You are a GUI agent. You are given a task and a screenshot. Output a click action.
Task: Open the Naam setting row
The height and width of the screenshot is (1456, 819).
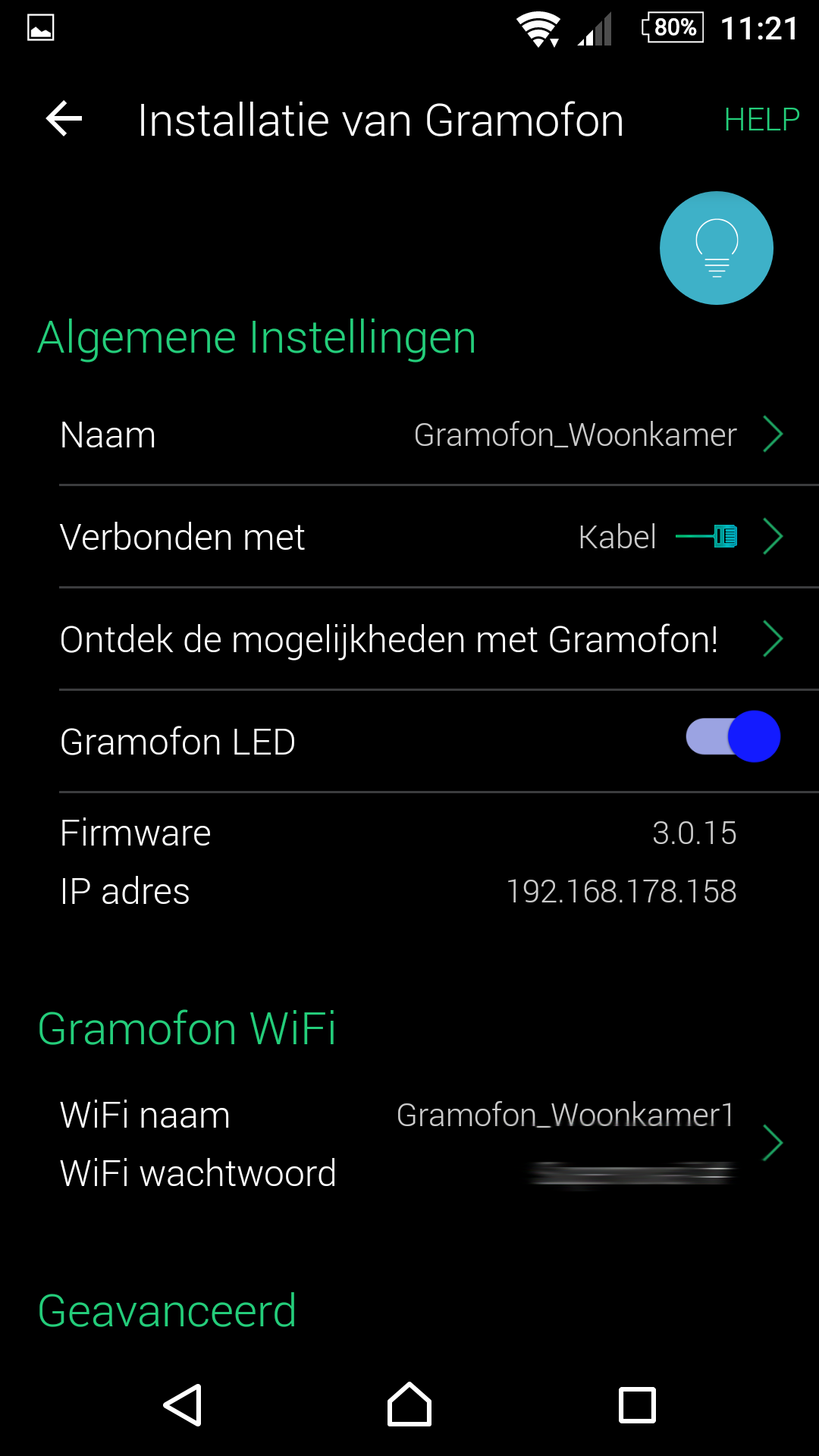421,435
